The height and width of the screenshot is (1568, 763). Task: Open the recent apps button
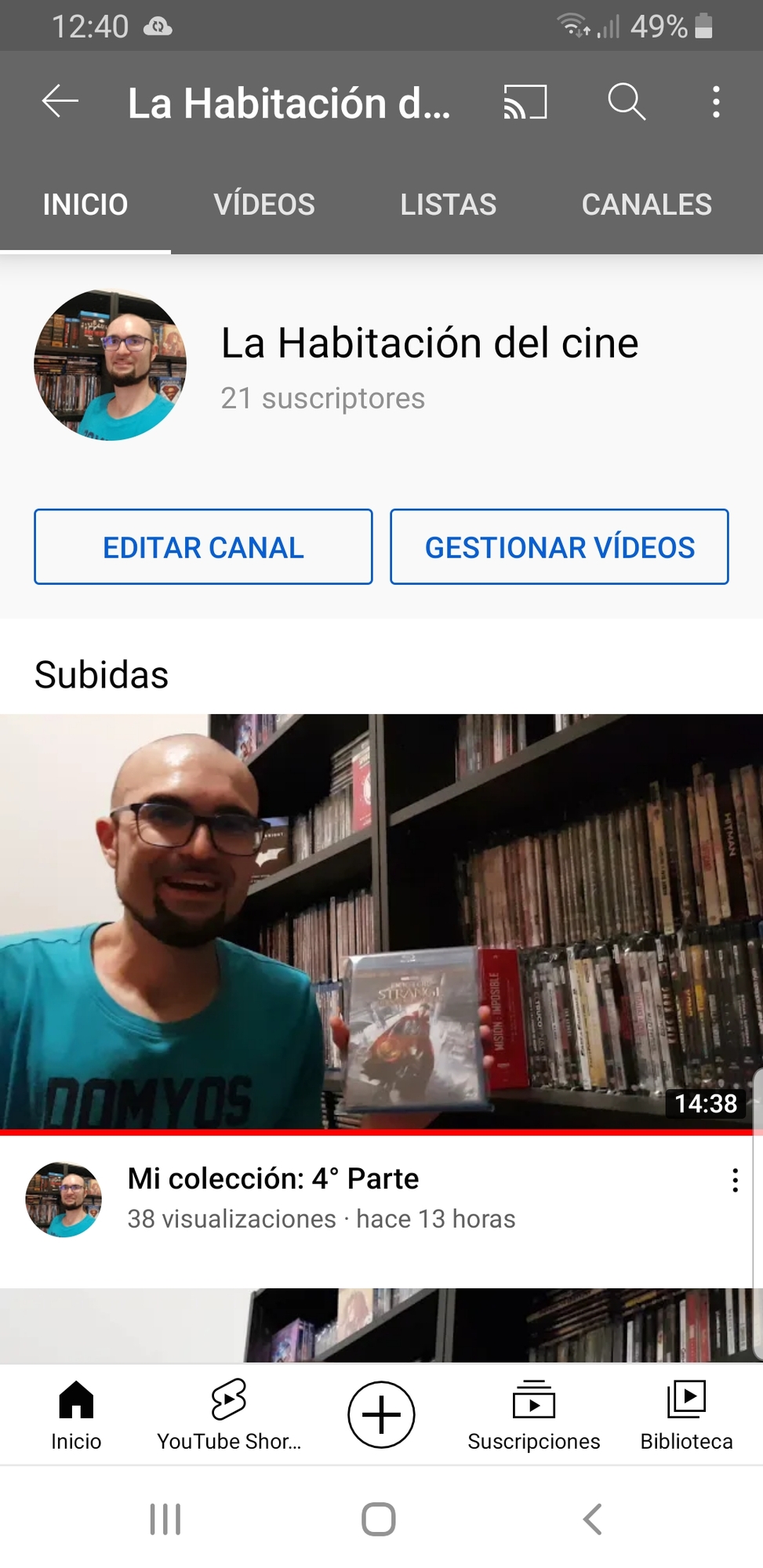(165, 1519)
